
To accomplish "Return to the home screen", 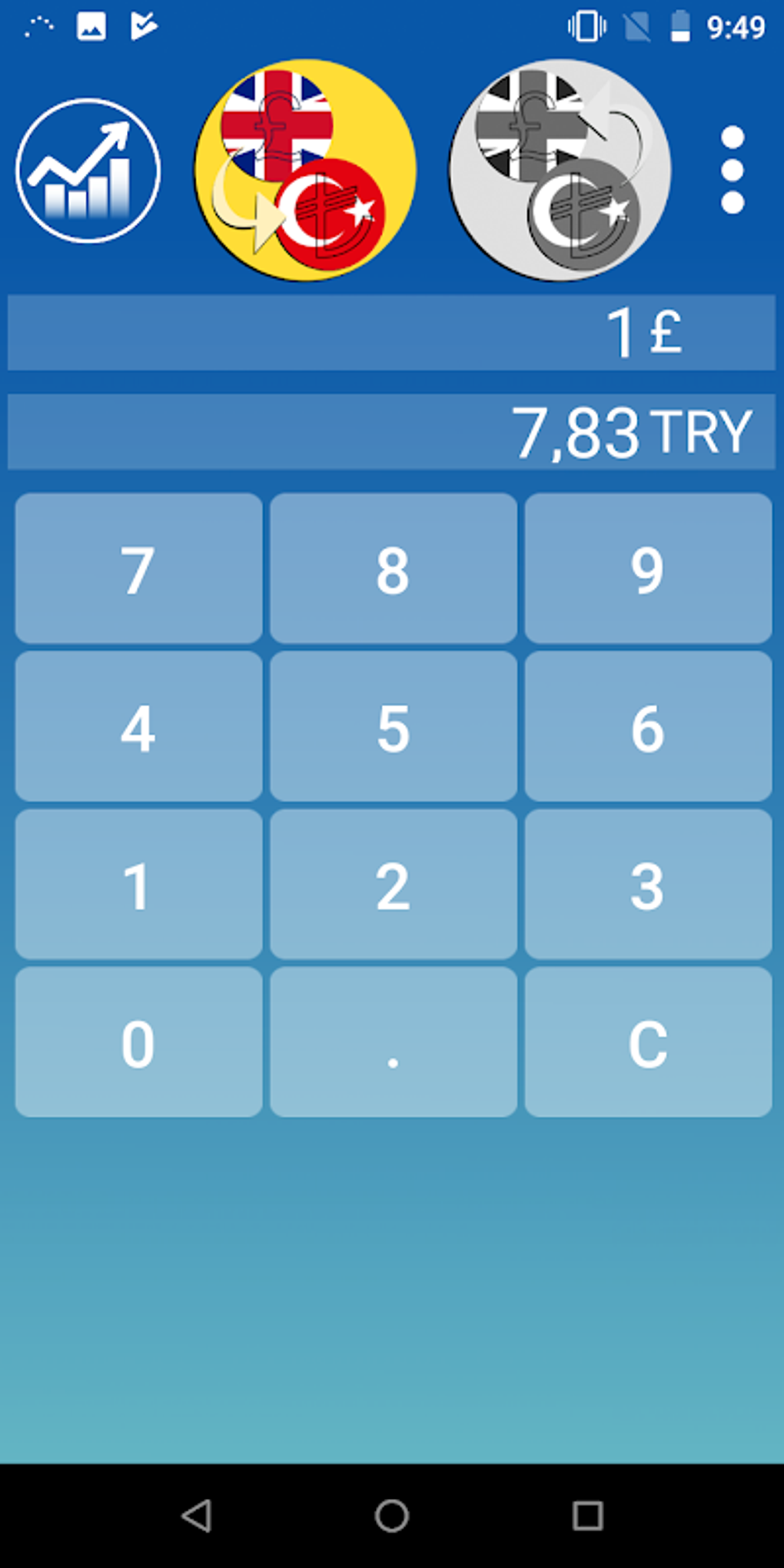I will click(391, 1516).
